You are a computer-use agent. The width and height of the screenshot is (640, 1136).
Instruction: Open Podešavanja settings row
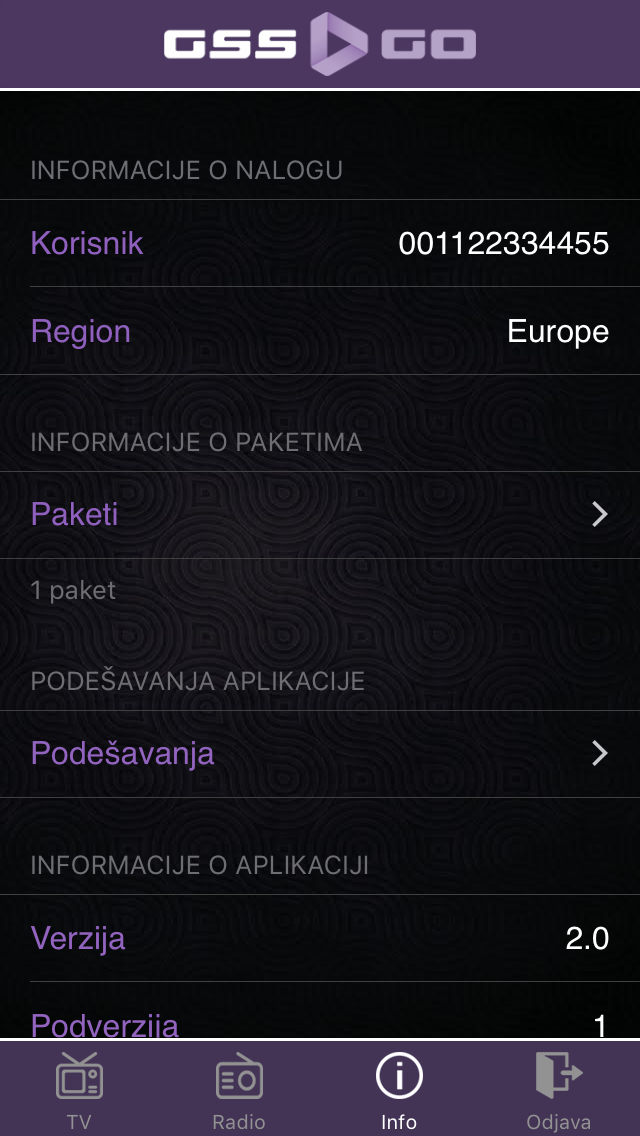point(320,753)
